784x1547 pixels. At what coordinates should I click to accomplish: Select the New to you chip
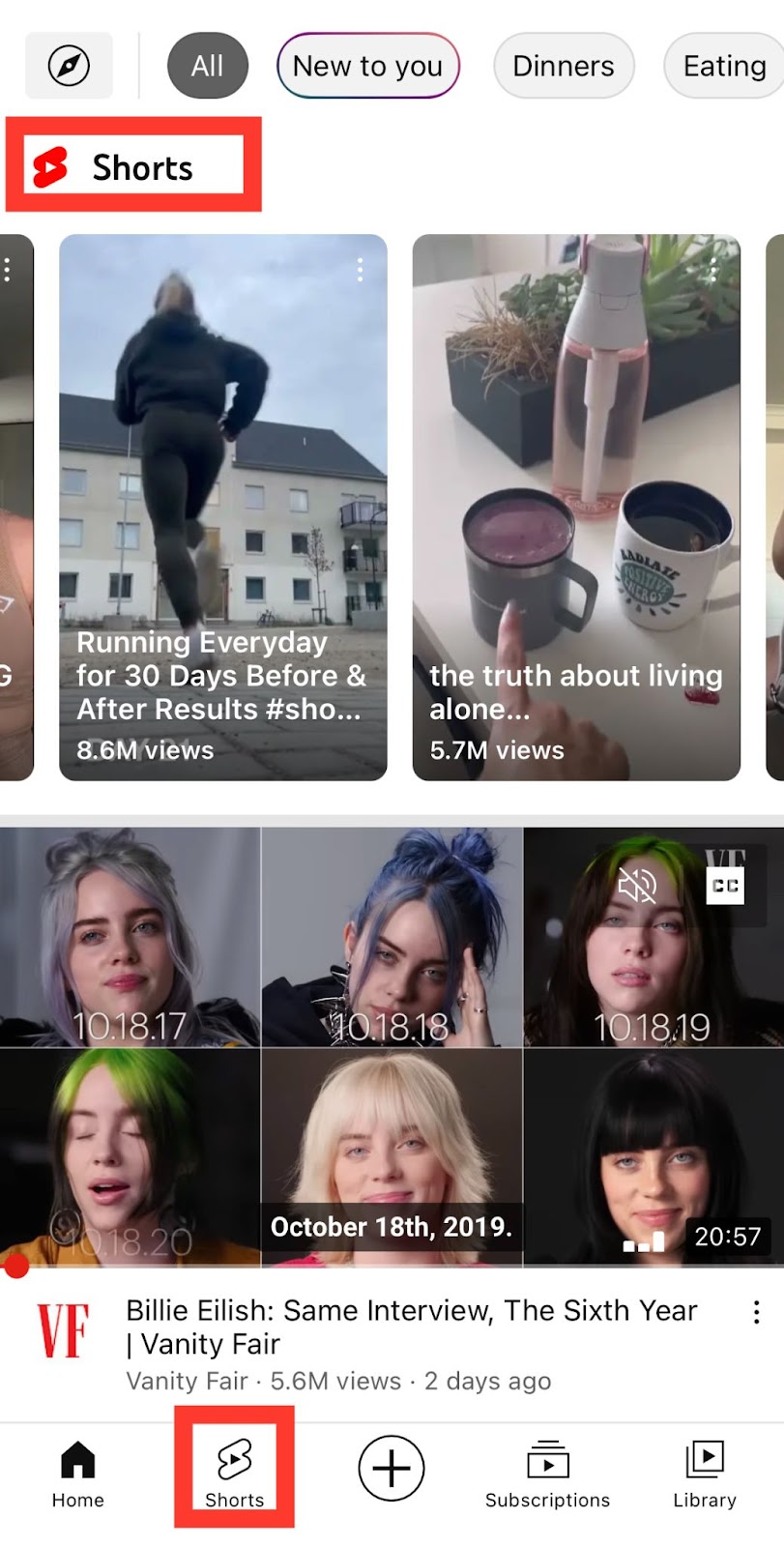tap(367, 66)
